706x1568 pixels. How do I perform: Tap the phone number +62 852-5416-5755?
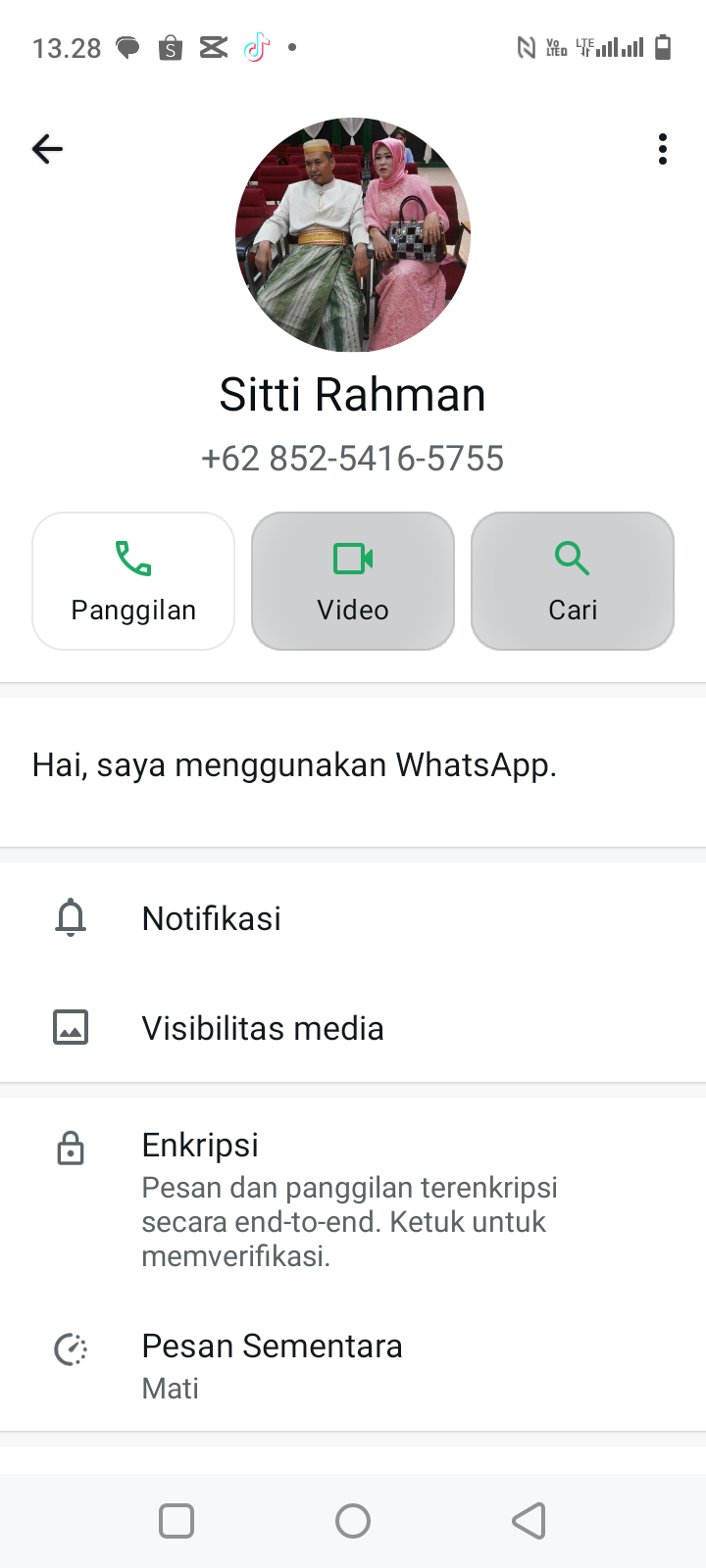point(353,458)
